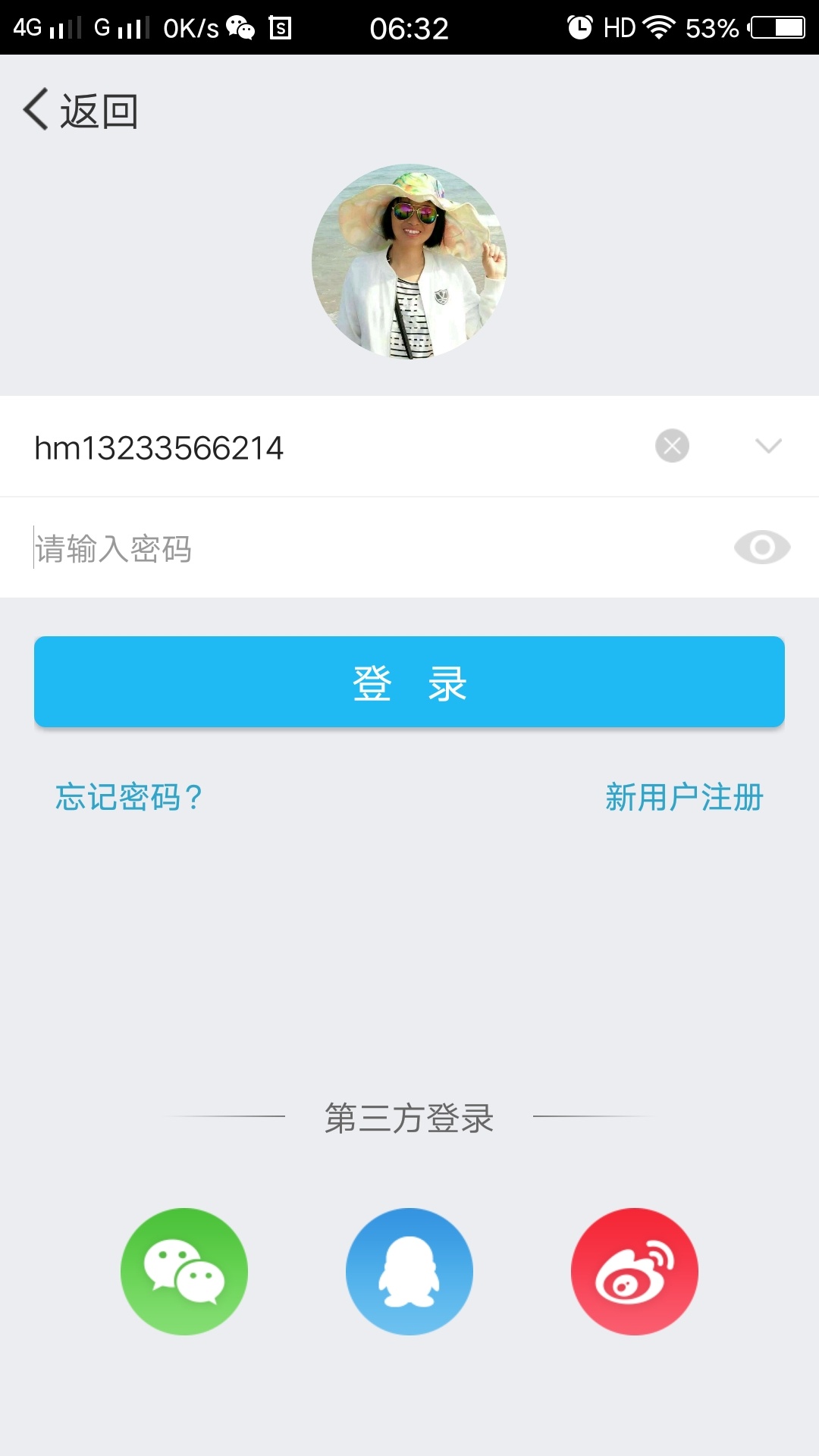819x1456 pixels.
Task: Expand the saved accounts dropdown
Action: pyautogui.click(x=768, y=446)
